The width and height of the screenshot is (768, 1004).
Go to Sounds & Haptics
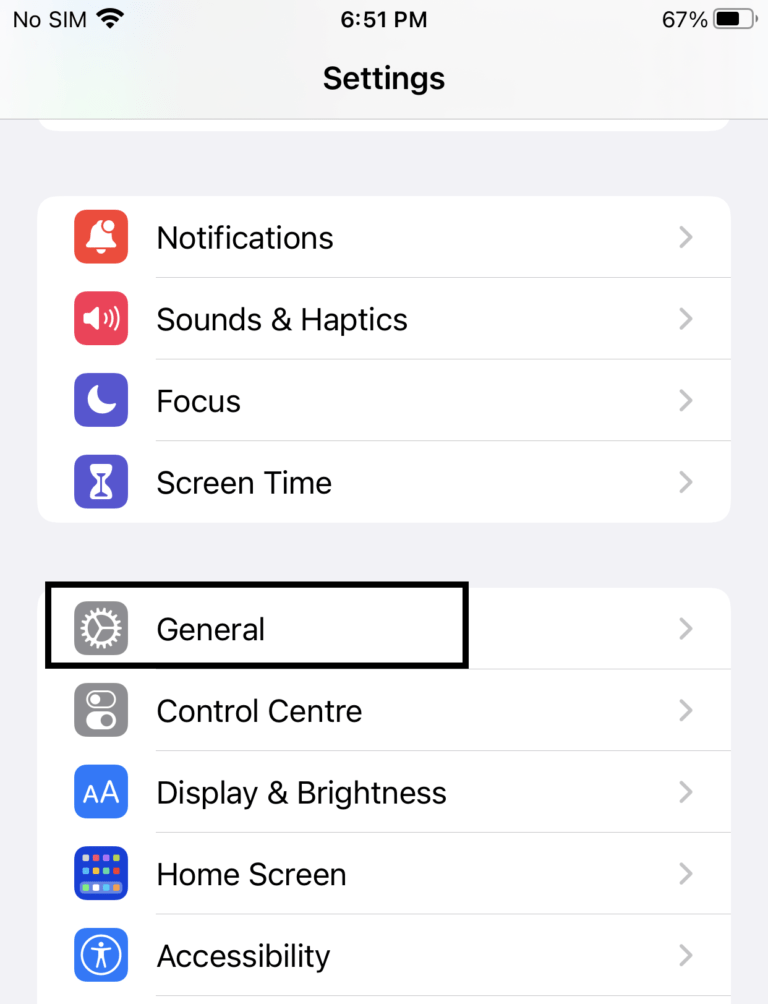click(x=383, y=320)
